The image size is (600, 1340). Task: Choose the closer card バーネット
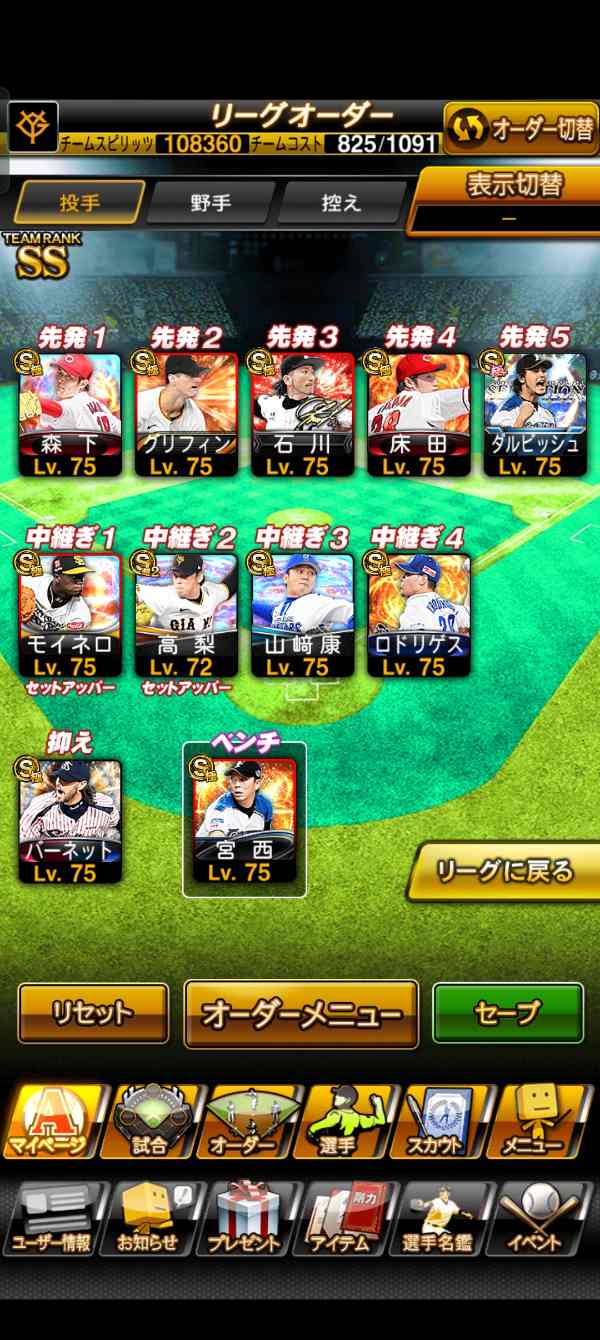(x=71, y=820)
